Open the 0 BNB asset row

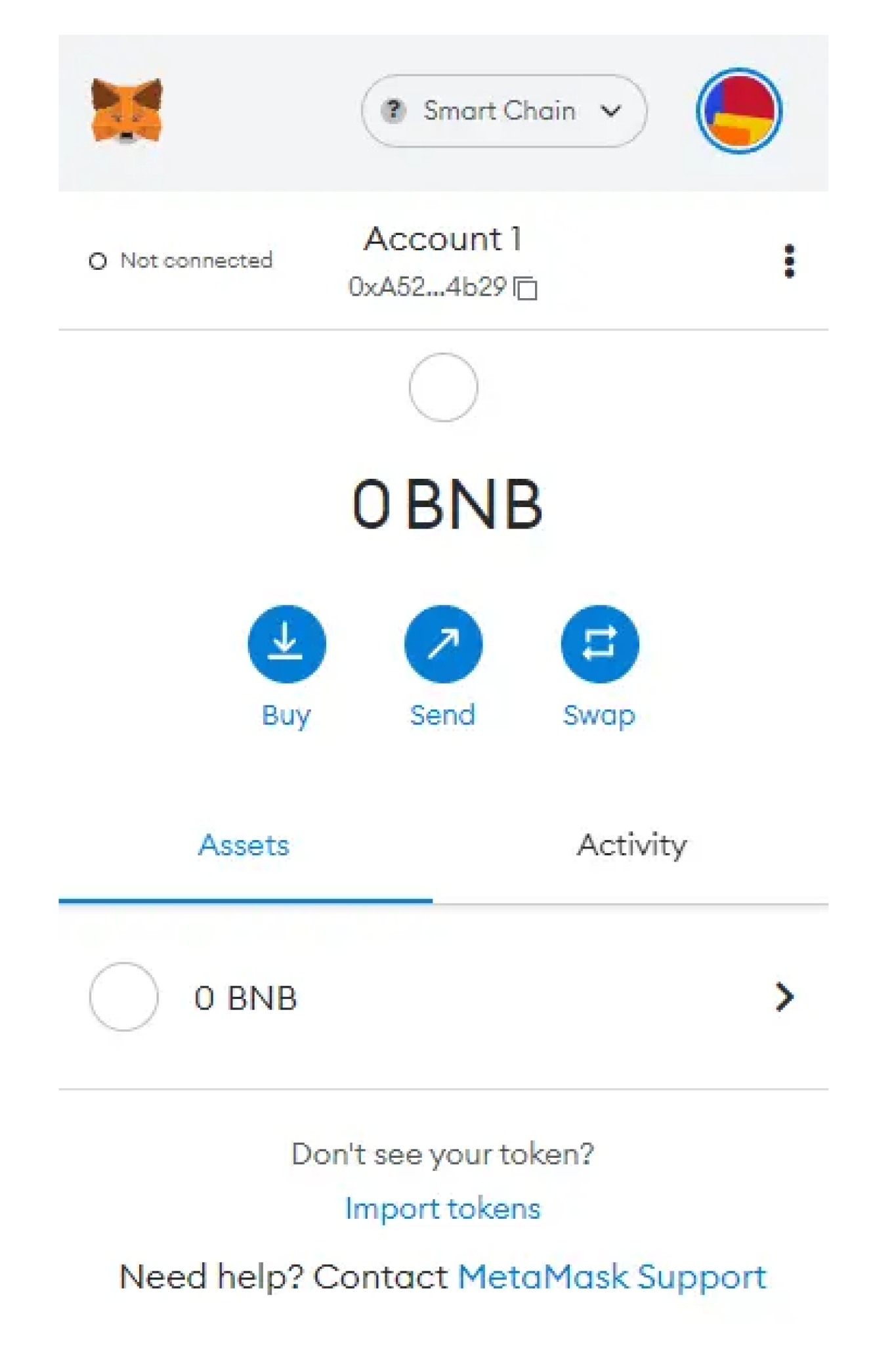click(443, 997)
